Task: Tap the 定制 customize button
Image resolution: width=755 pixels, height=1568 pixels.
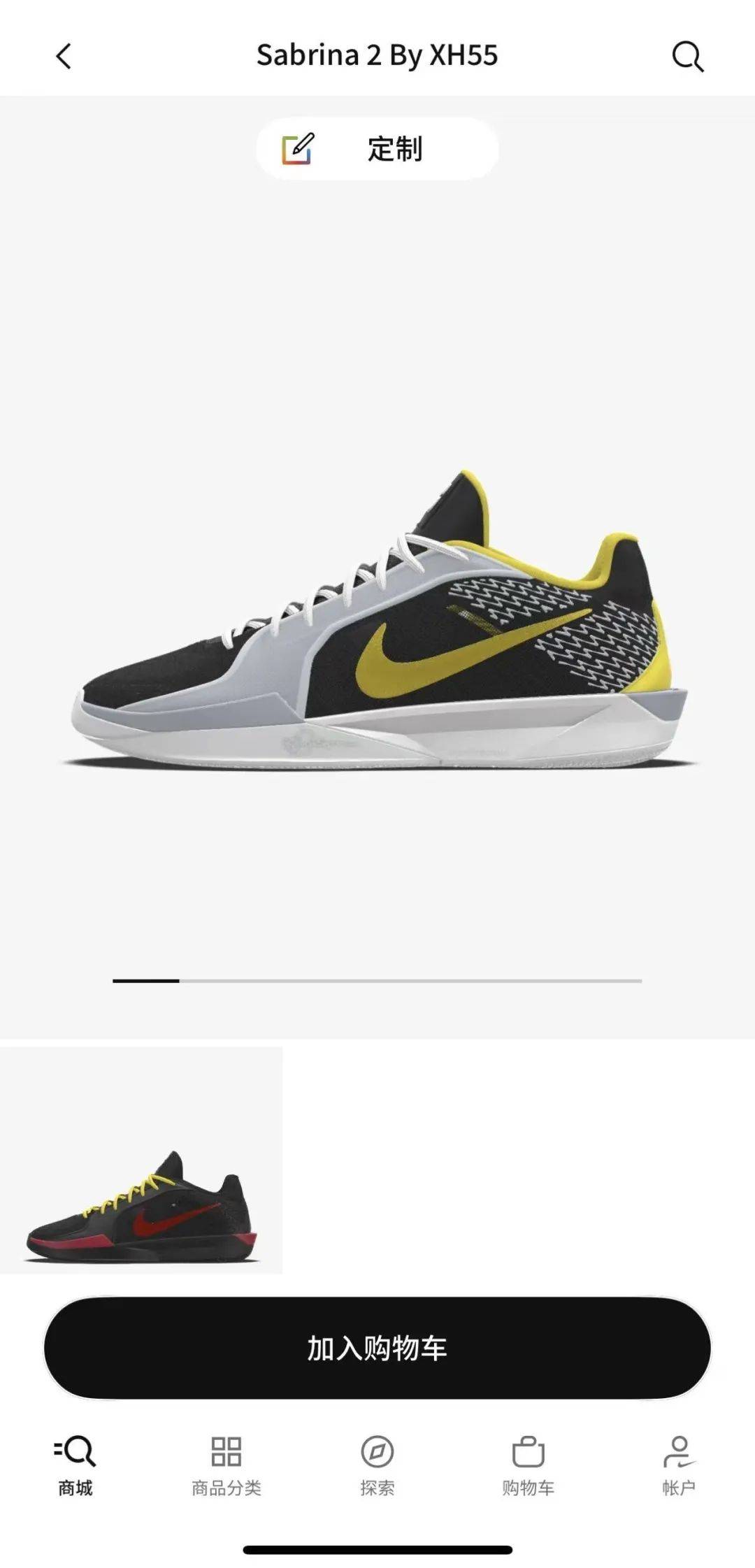Action: 377,149
